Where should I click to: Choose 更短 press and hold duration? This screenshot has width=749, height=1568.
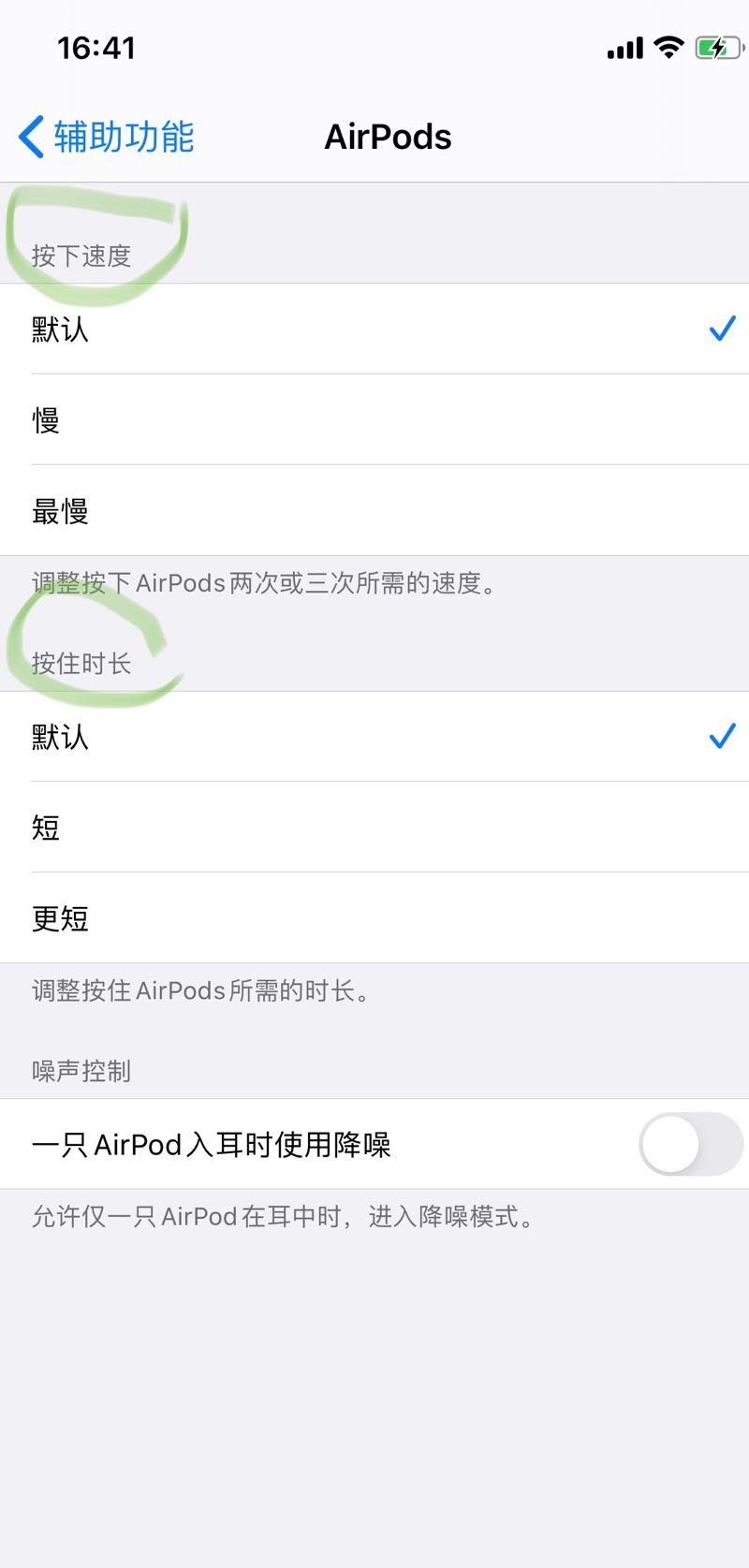pyautogui.click(x=374, y=918)
